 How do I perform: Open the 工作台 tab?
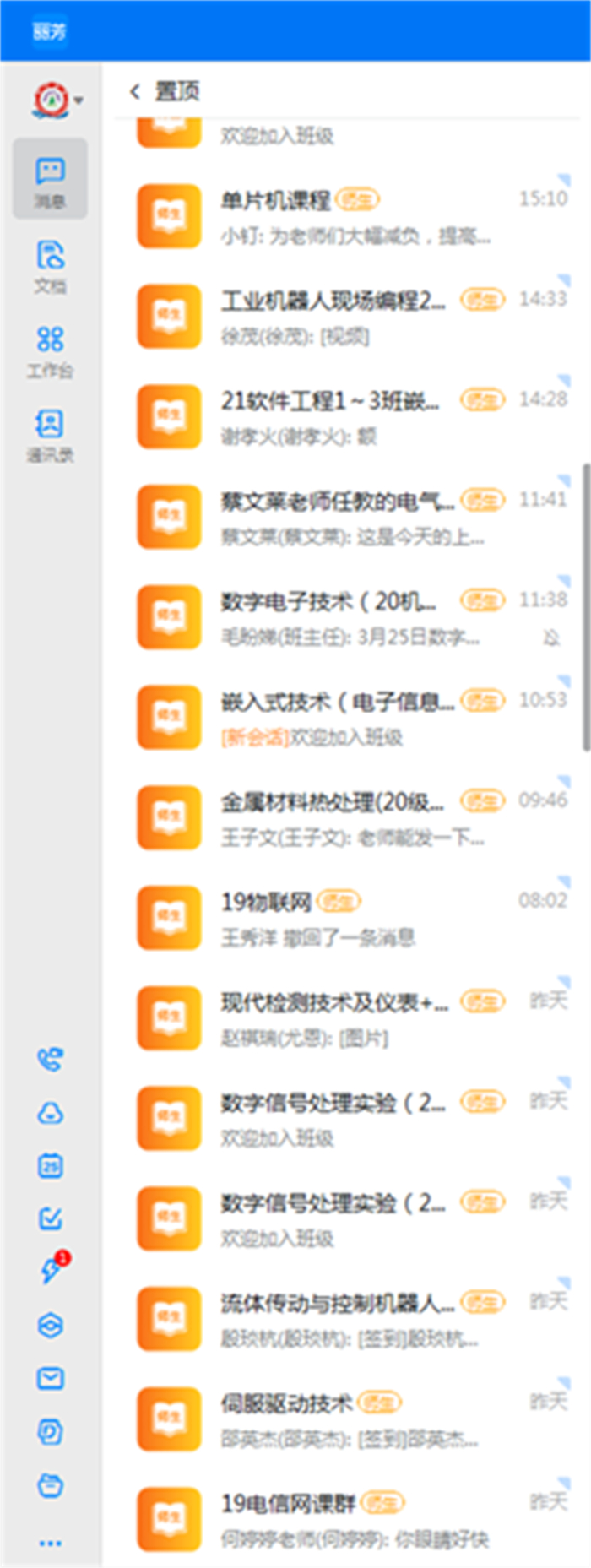(x=50, y=349)
